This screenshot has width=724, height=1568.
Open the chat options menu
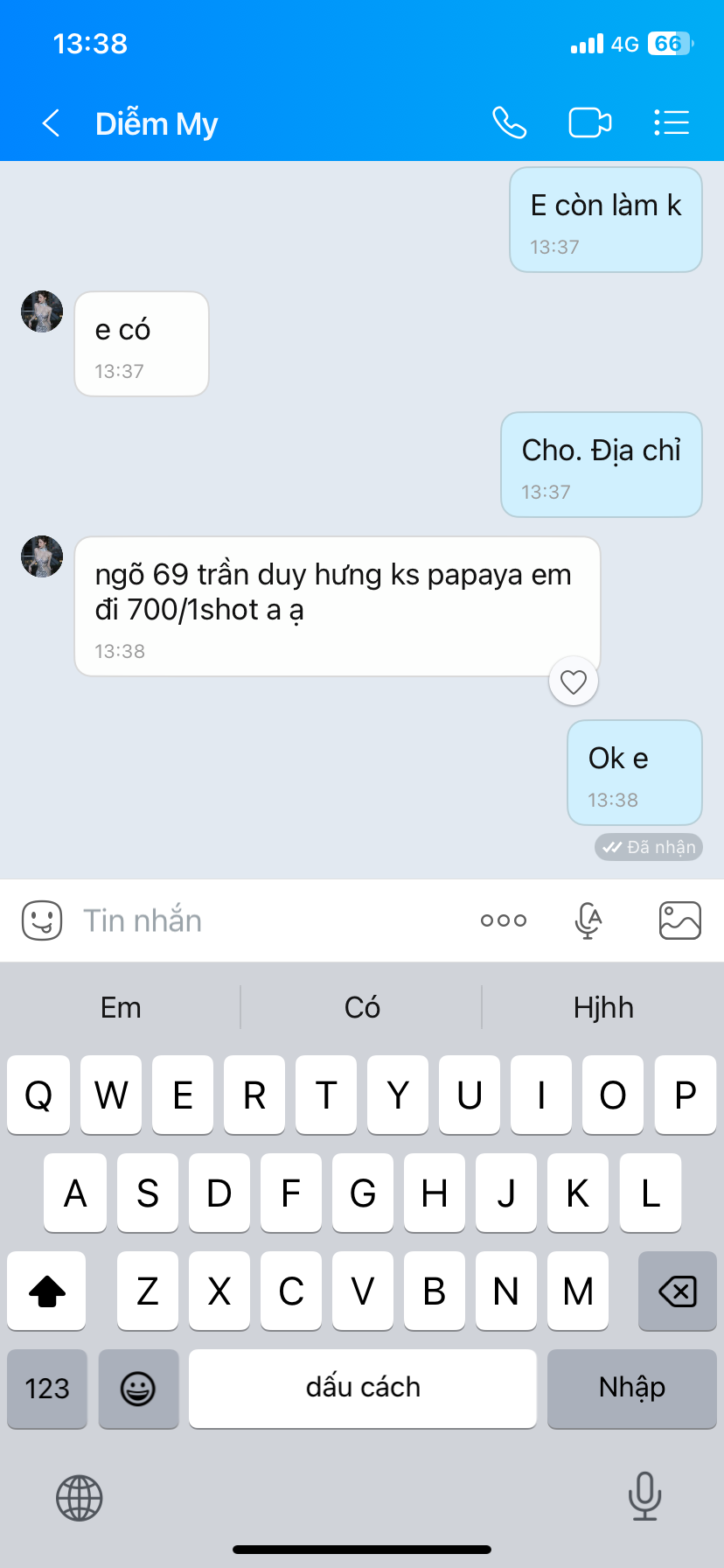click(672, 122)
